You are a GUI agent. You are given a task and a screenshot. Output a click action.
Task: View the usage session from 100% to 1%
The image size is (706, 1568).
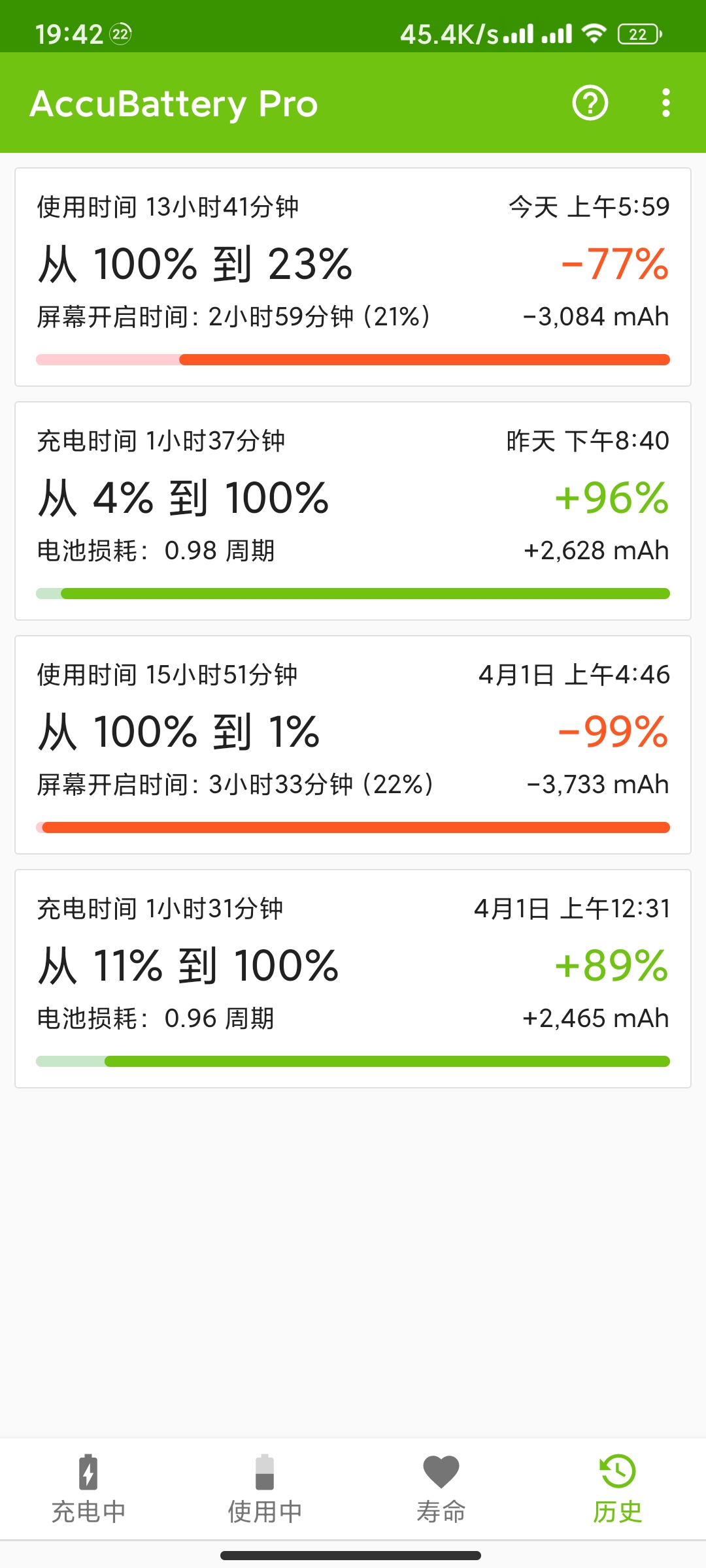tap(353, 745)
